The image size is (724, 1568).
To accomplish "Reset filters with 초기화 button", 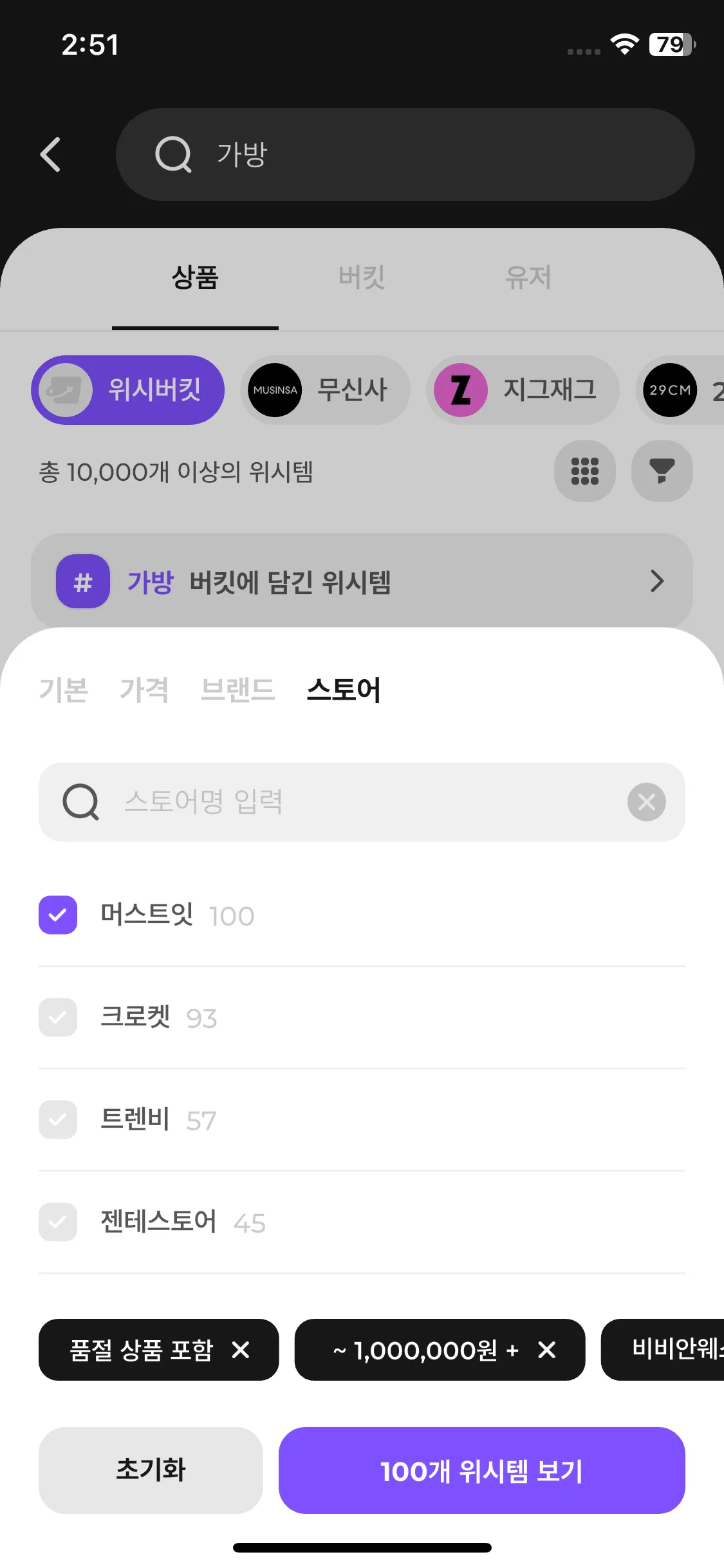I will click(x=151, y=1470).
